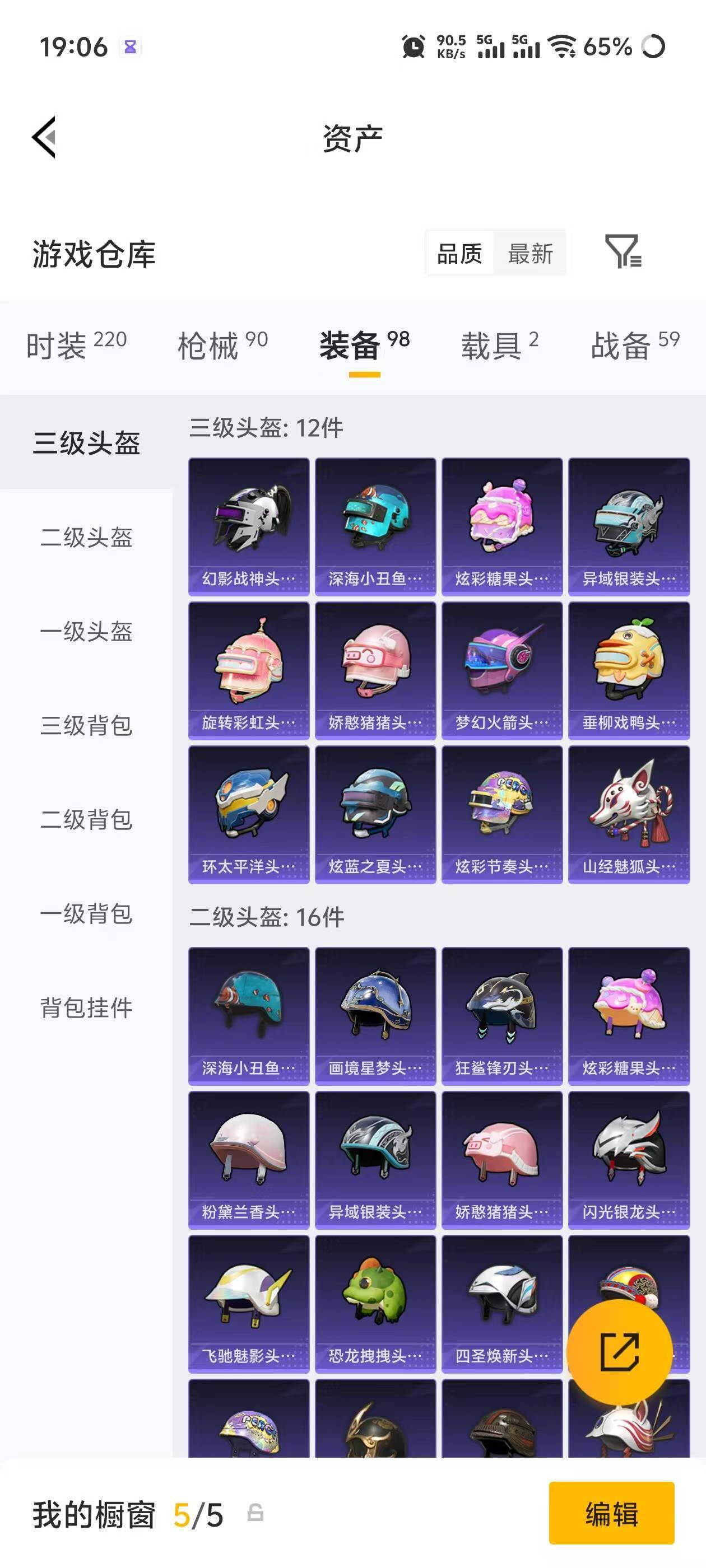Open the filter options icon
The width and height of the screenshot is (706, 1568).
(624, 254)
